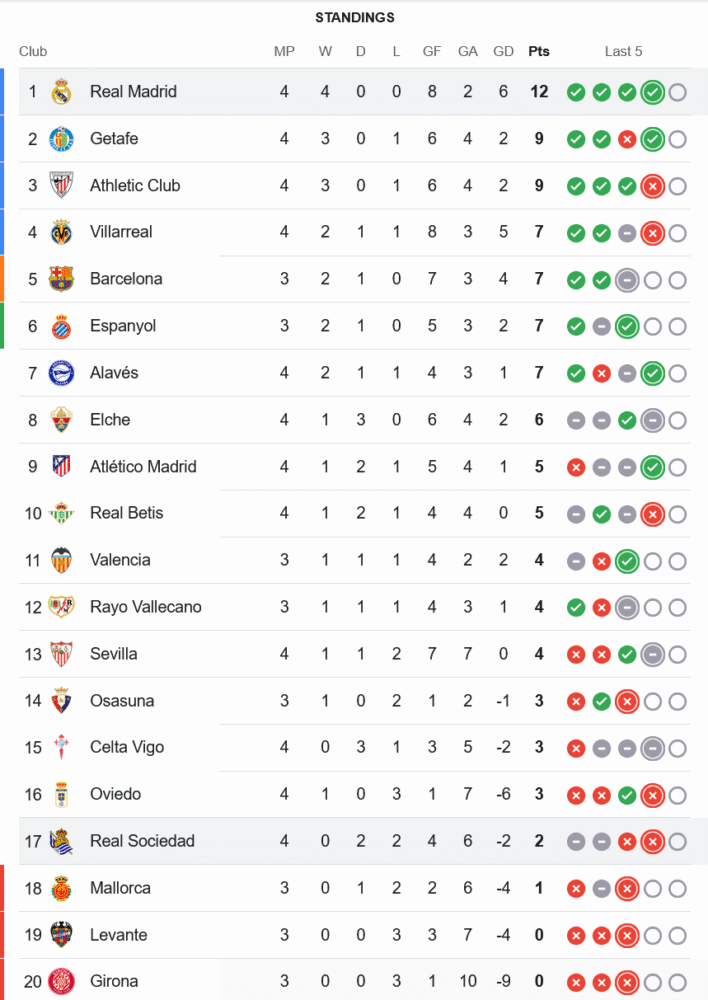Screen dimensions: 708x1000
Task: Tap on the Sevilla row
Action: [113, 654]
